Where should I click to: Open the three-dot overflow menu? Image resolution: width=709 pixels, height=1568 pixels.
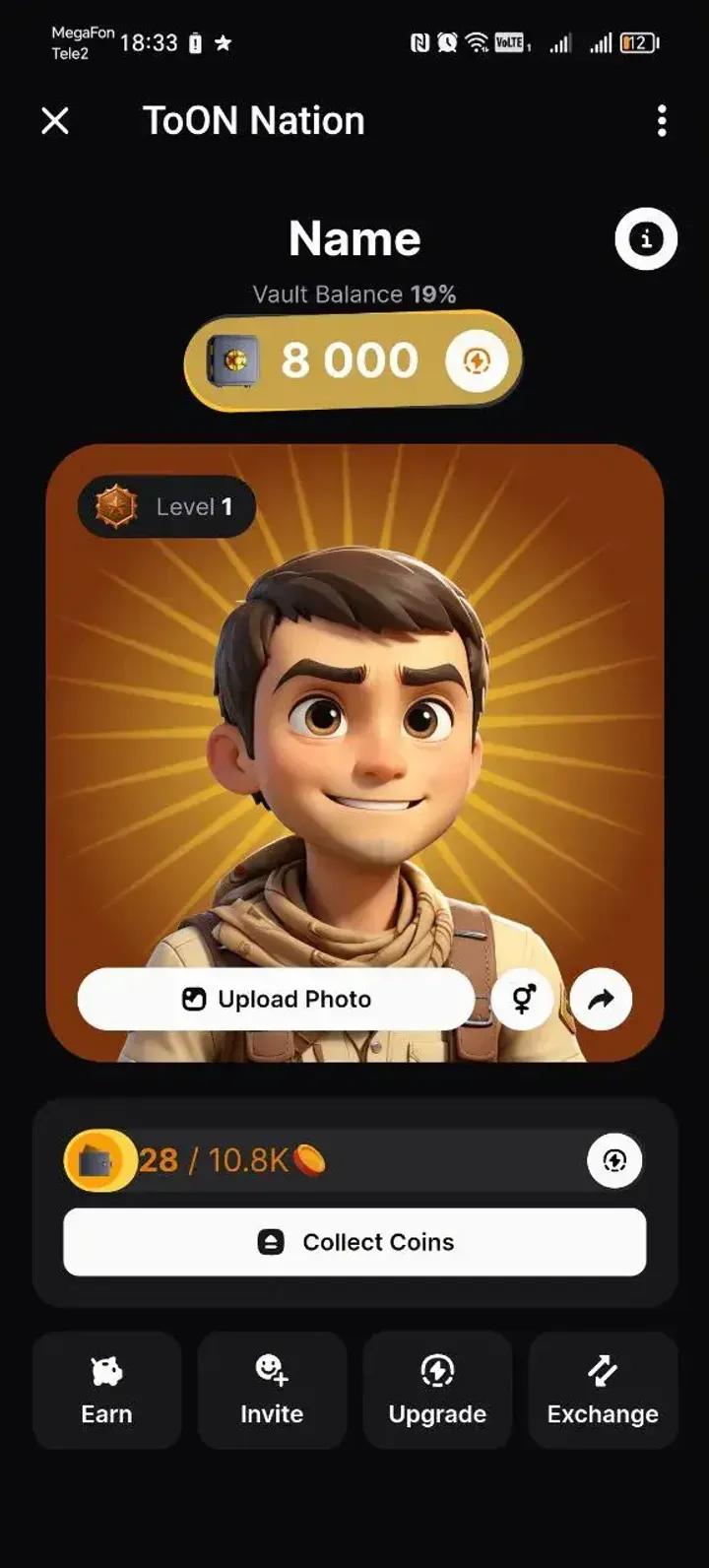coord(662,121)
